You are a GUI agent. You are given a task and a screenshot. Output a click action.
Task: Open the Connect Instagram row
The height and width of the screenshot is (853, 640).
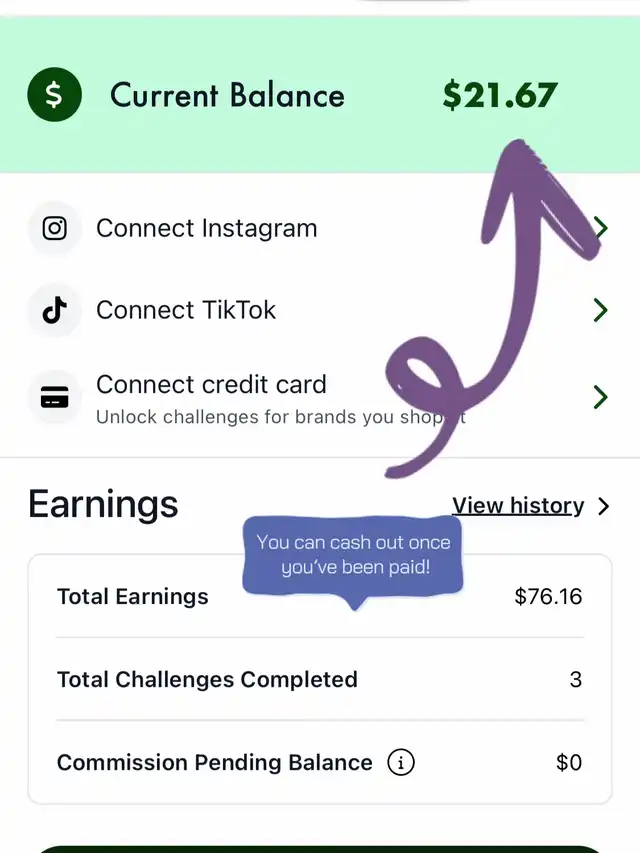[206, 228]
